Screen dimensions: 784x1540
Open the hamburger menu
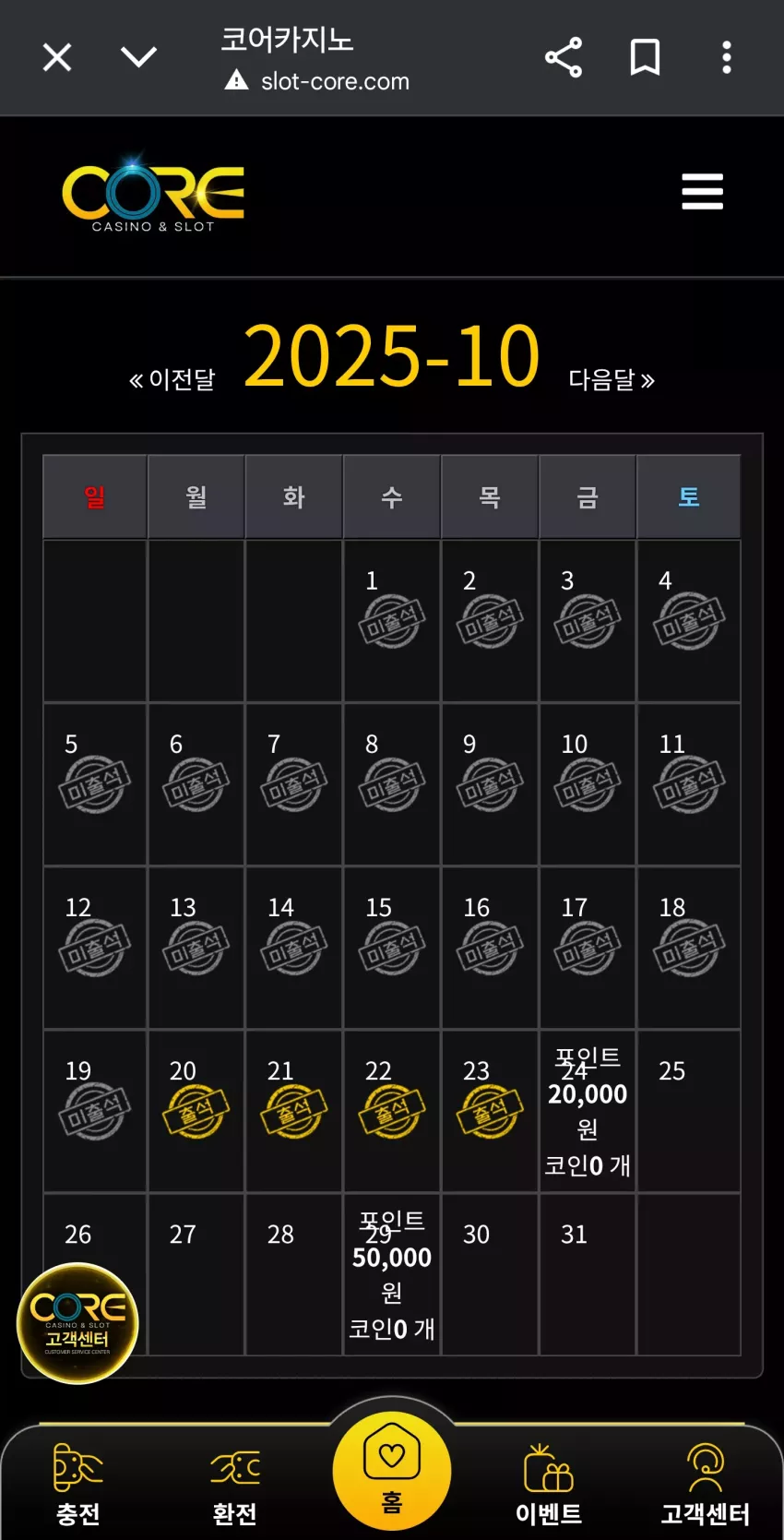pos(702,192)
